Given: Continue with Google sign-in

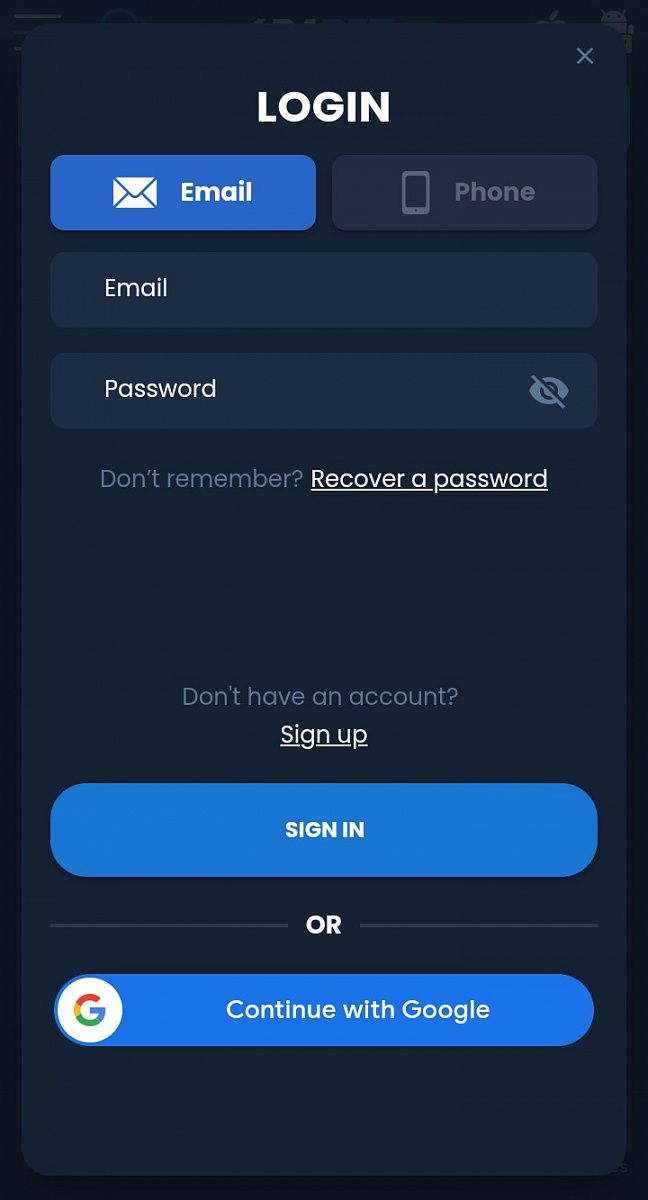Looking at the screenshot, I should 324,1010.
